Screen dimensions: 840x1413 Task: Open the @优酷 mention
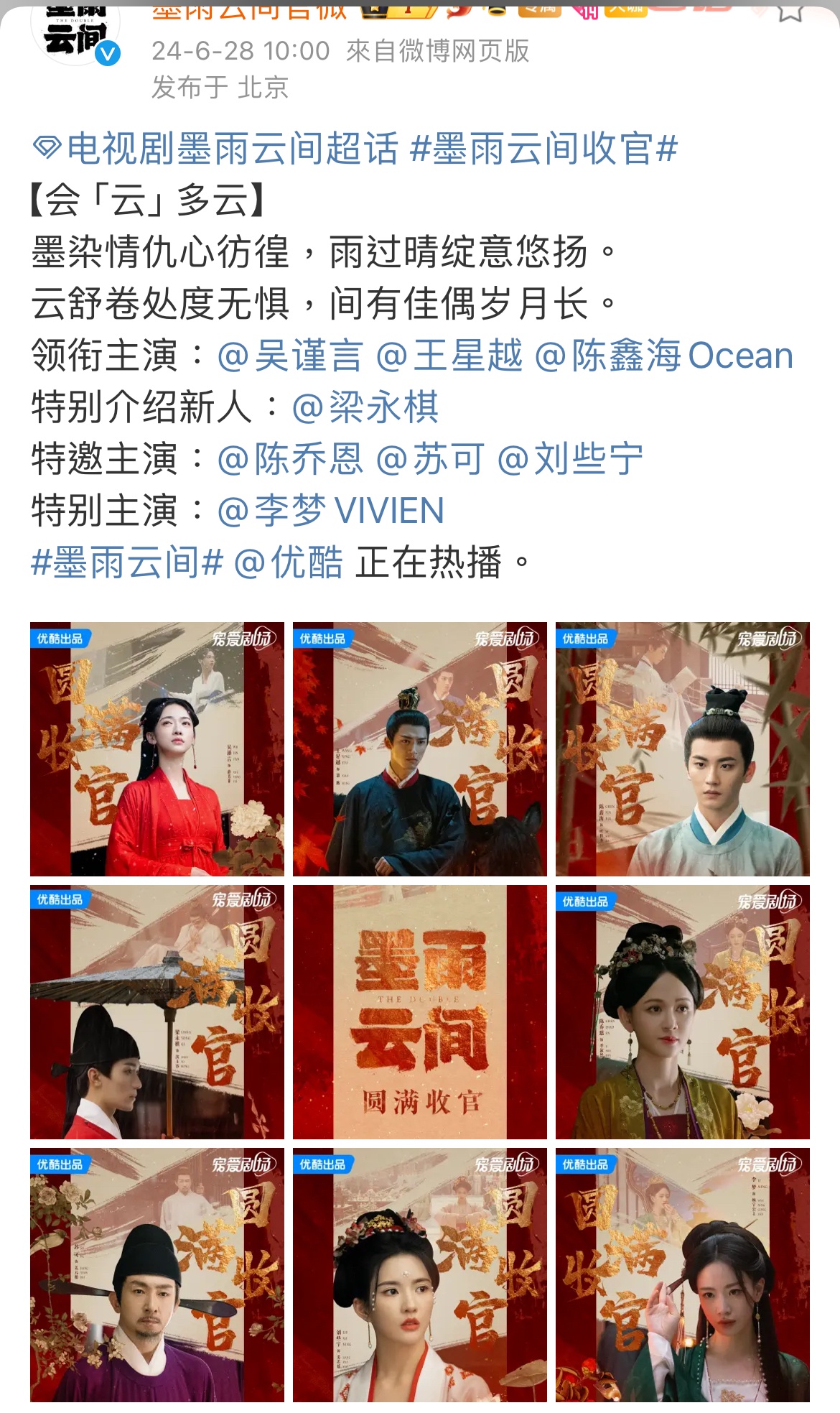coord(289,562)
